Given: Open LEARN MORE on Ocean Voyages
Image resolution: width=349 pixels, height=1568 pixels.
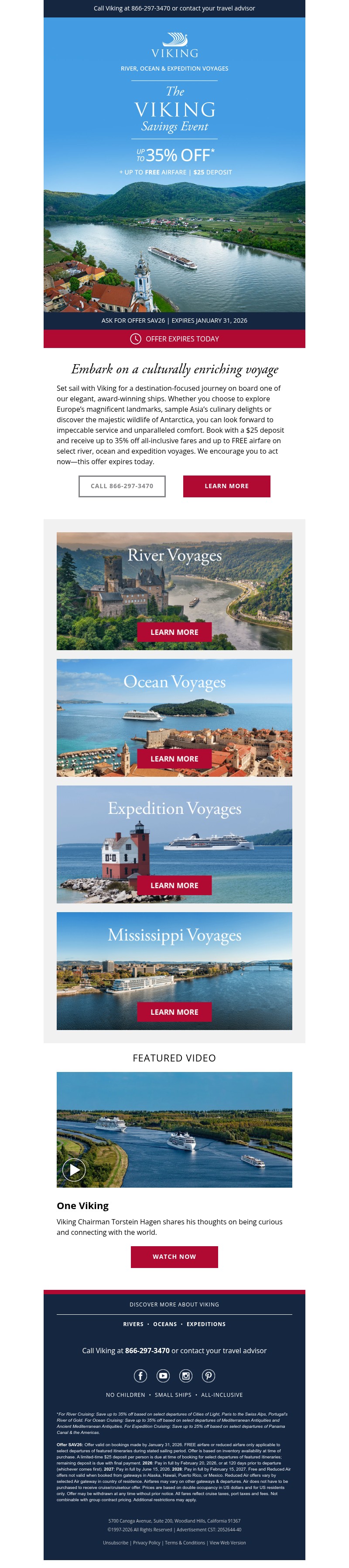Looking at the screenshot, I should tap(174, 758).
